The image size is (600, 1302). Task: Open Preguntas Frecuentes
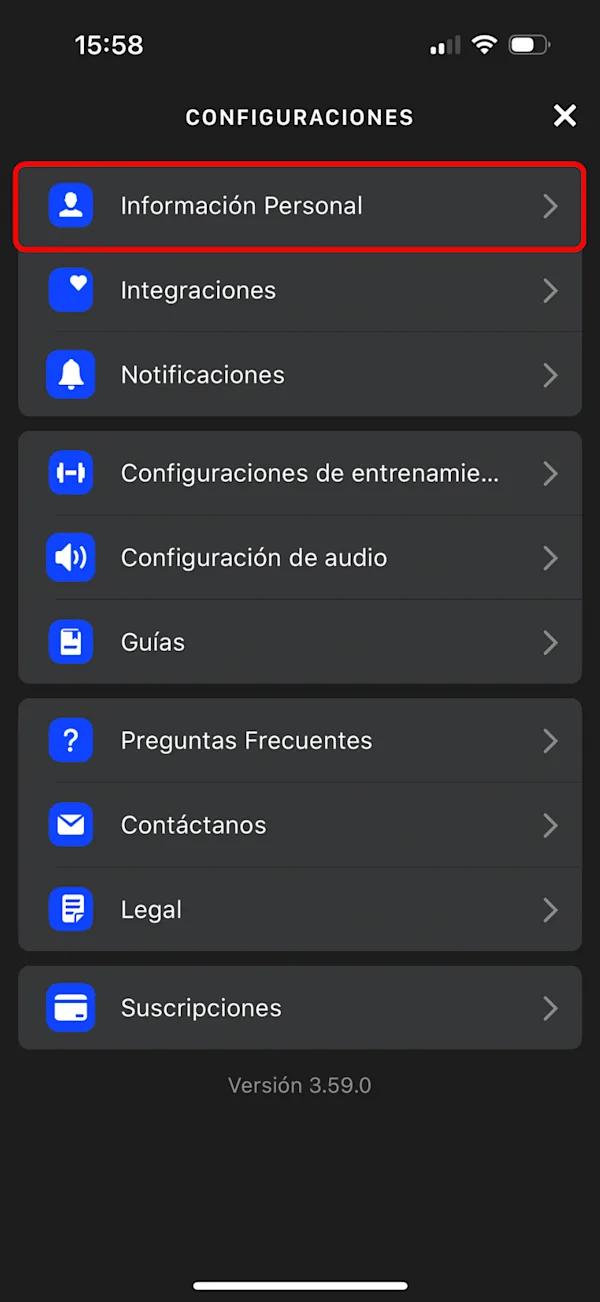pos(300,741)
